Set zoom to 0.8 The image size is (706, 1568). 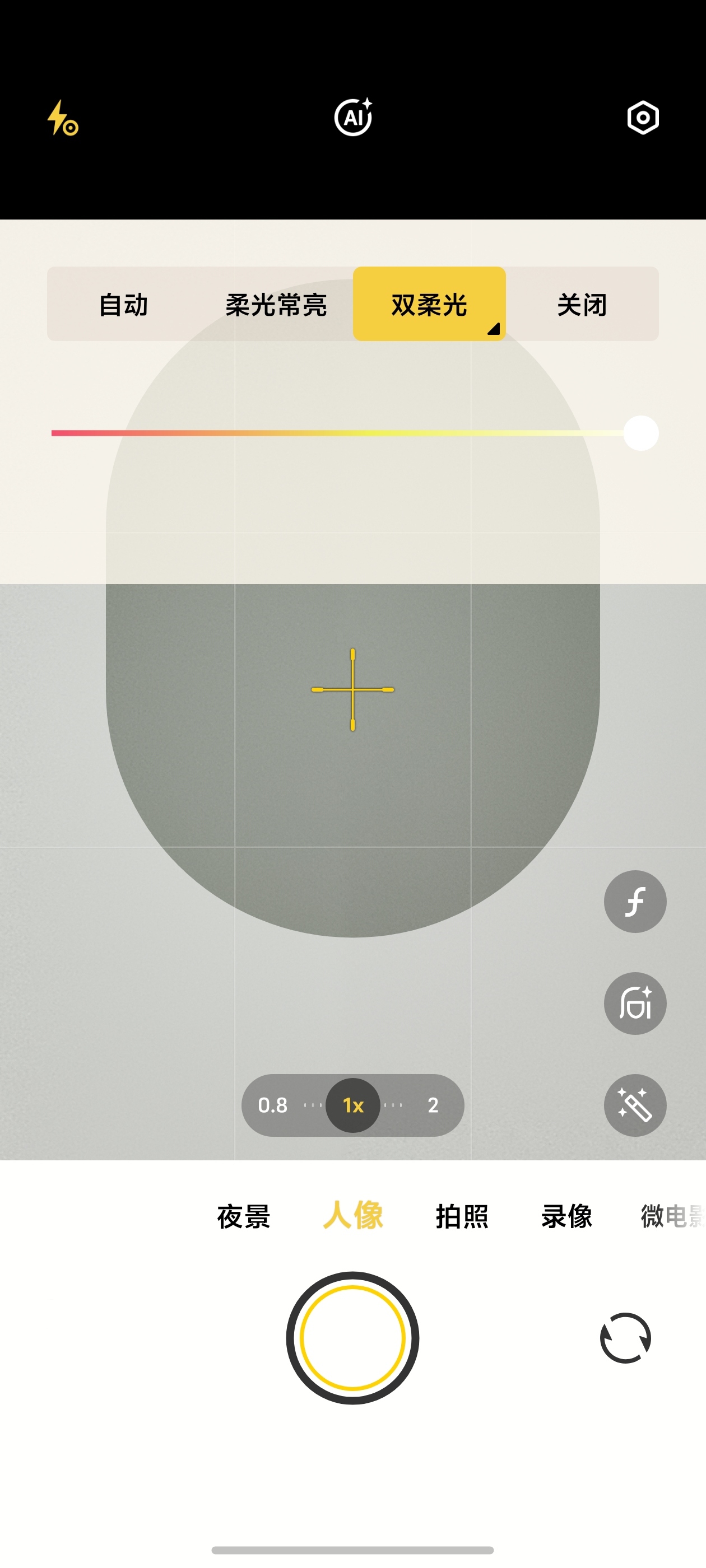(x=272, y=1105)
